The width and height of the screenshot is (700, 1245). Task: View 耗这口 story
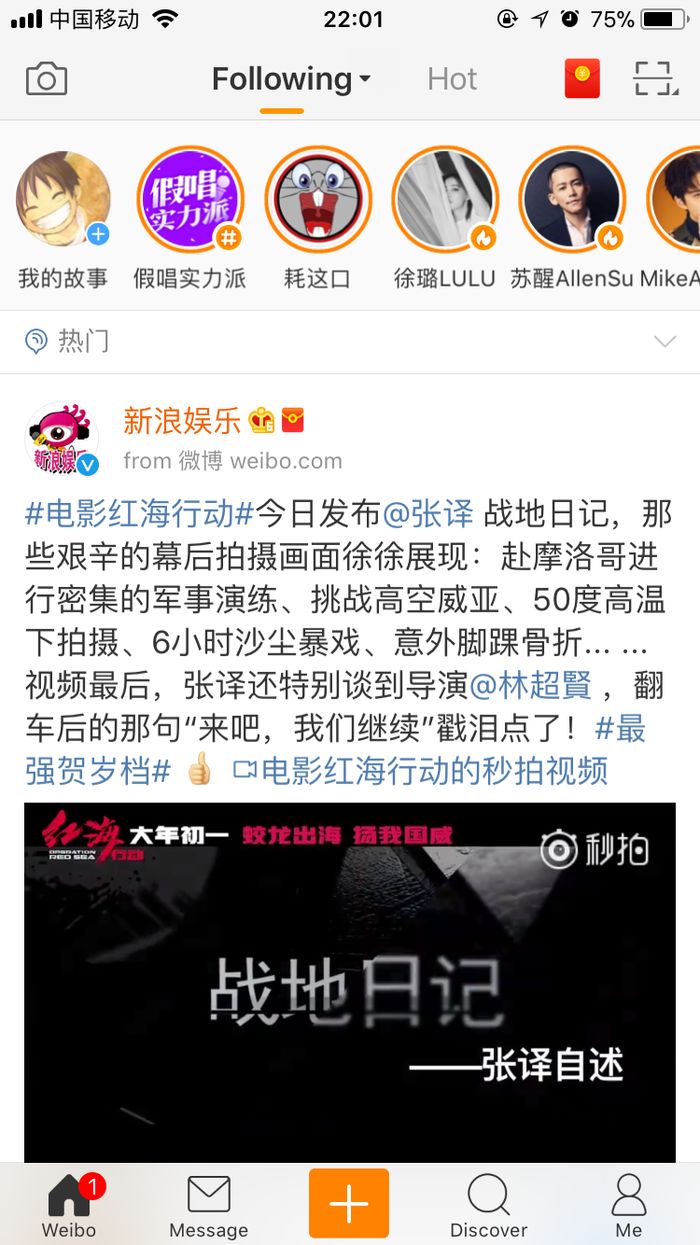[x=317, y=200]
